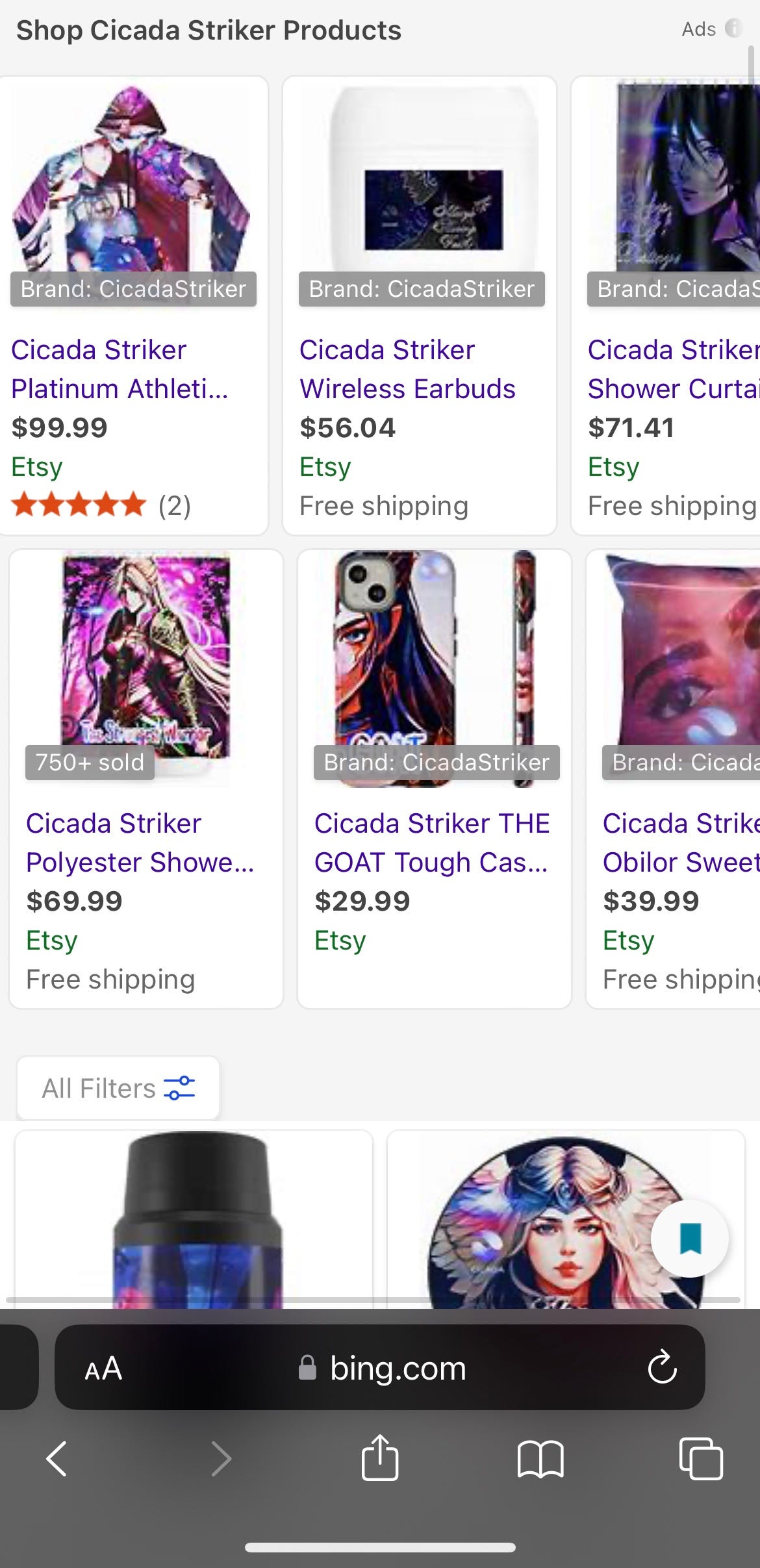Screen dimensions: 760x1568
Task: Reload the bing.com page
Action: (662, 1369)
